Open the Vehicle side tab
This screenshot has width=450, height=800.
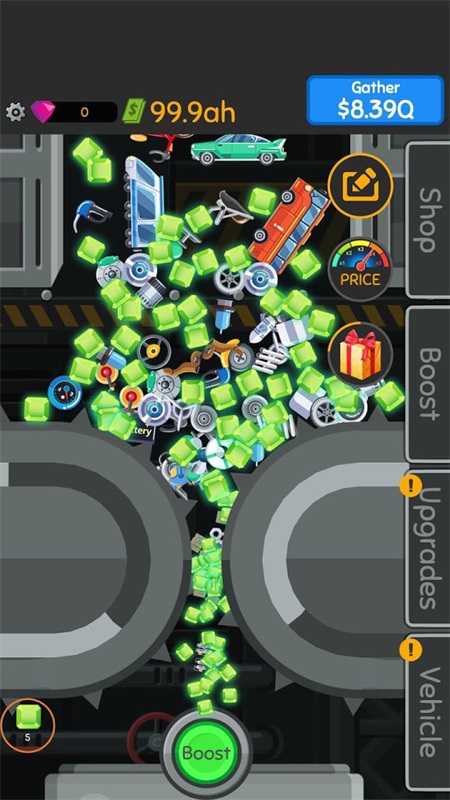tap(428, 712)
